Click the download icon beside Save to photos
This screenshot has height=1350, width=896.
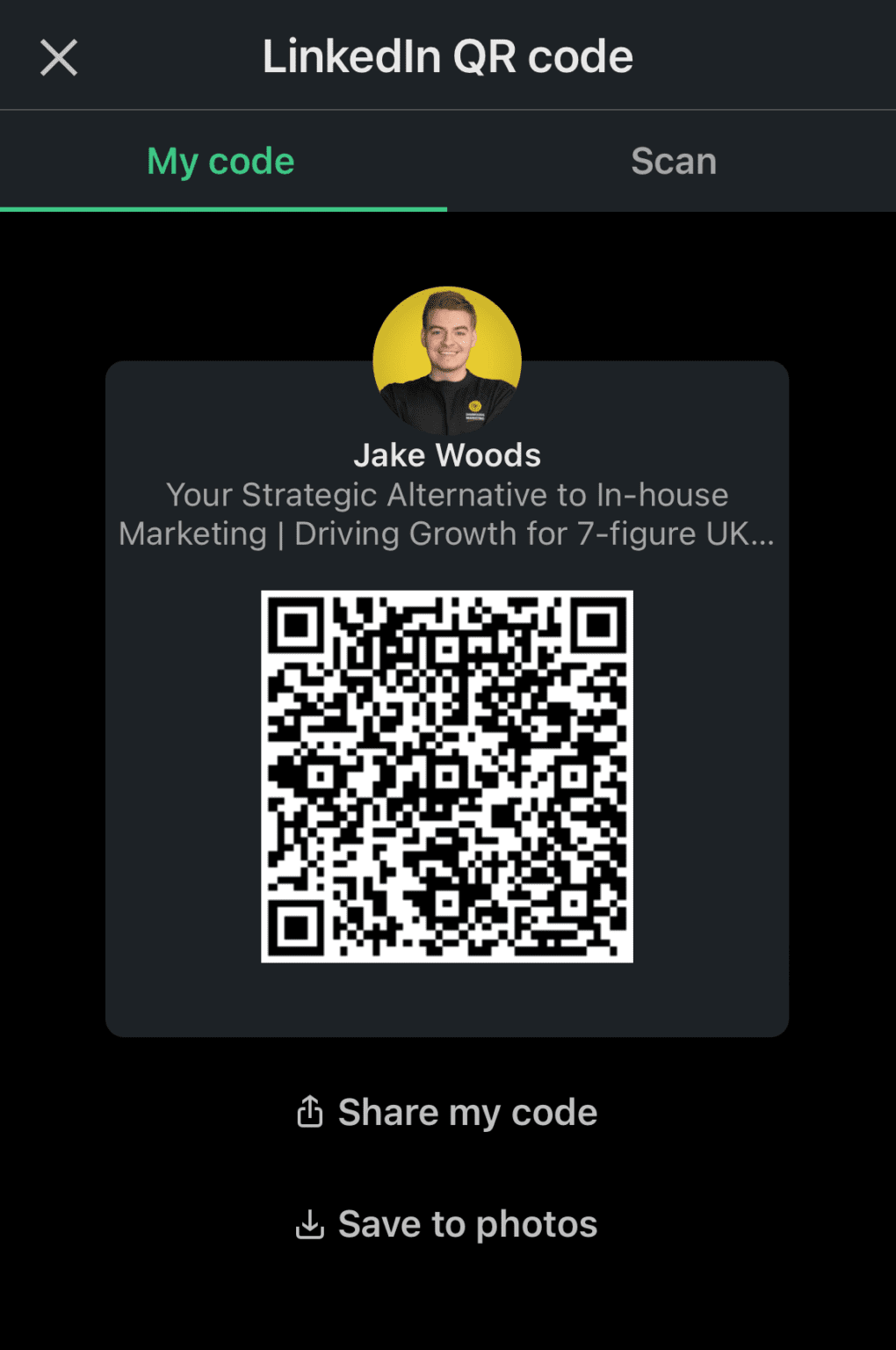click(x=309, y=1223)
